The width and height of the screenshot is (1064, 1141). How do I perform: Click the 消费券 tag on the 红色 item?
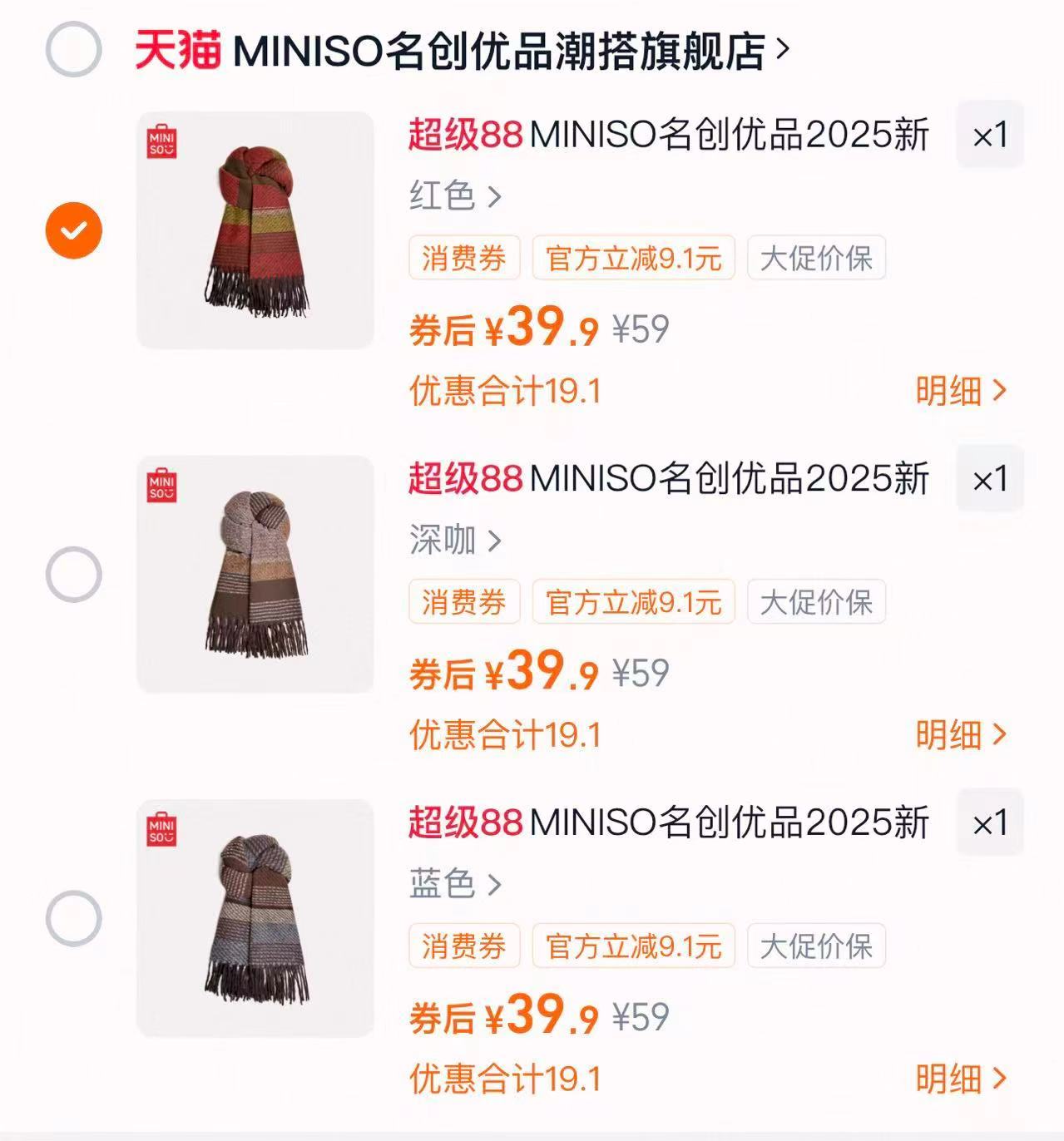[463, 259]
